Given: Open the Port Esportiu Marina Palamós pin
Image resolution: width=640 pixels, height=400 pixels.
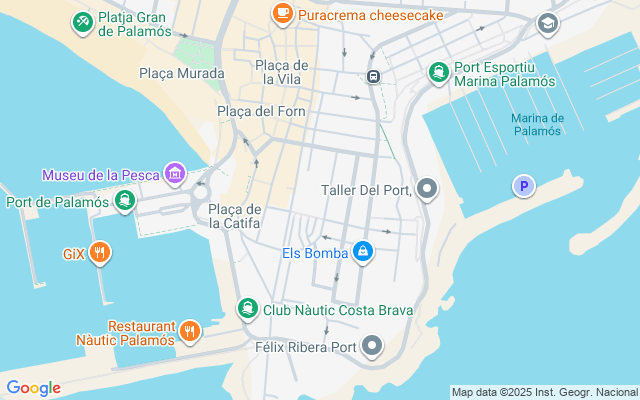Looking at the screenshot, I should click(x=438, y=72).
